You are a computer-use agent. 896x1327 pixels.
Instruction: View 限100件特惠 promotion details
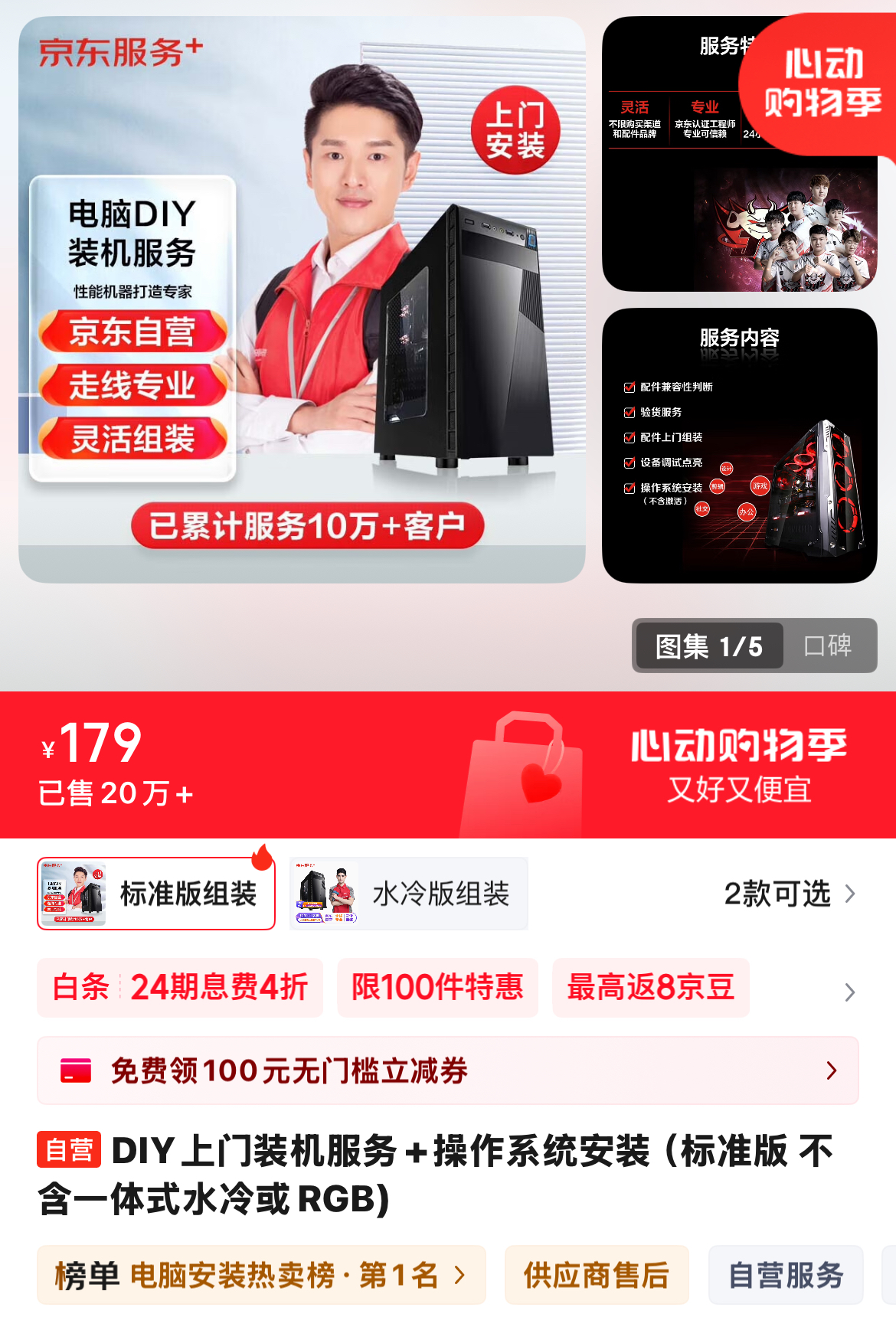coord(437,987)
